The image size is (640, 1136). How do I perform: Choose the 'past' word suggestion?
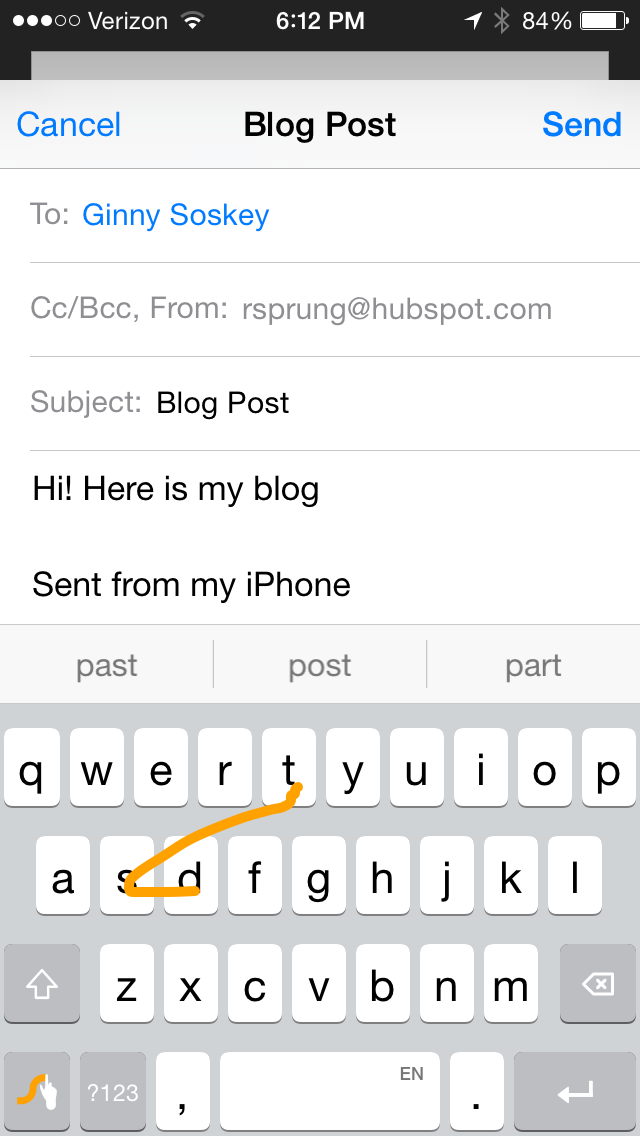pos(107,665)
